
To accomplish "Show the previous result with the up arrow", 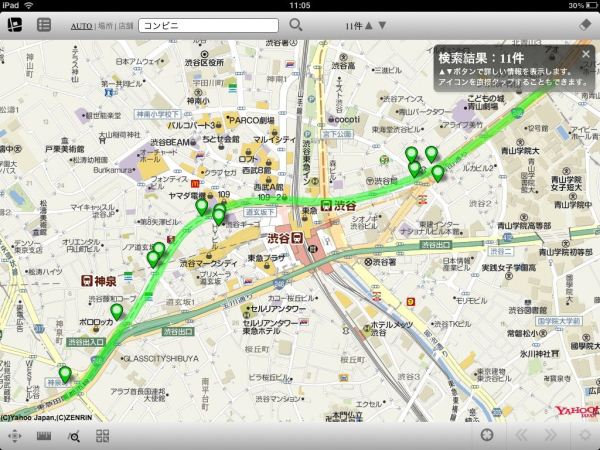I will 368,24.
